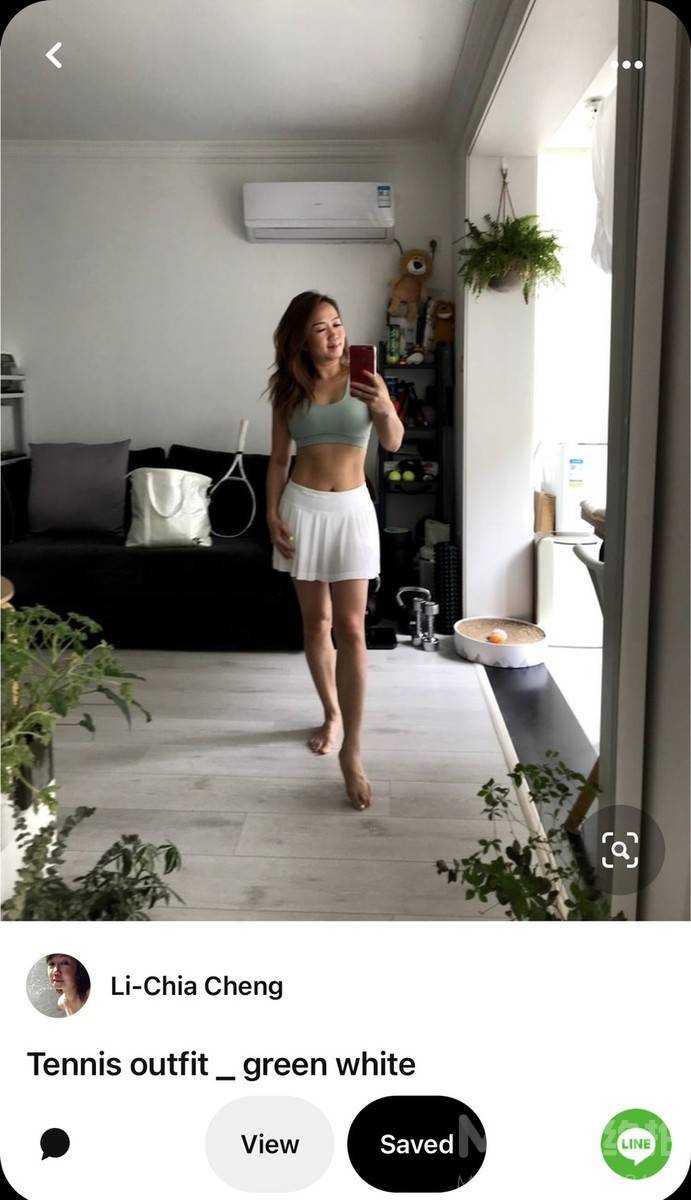Tap the Saved button to unsave the pin

(x=416, y=1144)
